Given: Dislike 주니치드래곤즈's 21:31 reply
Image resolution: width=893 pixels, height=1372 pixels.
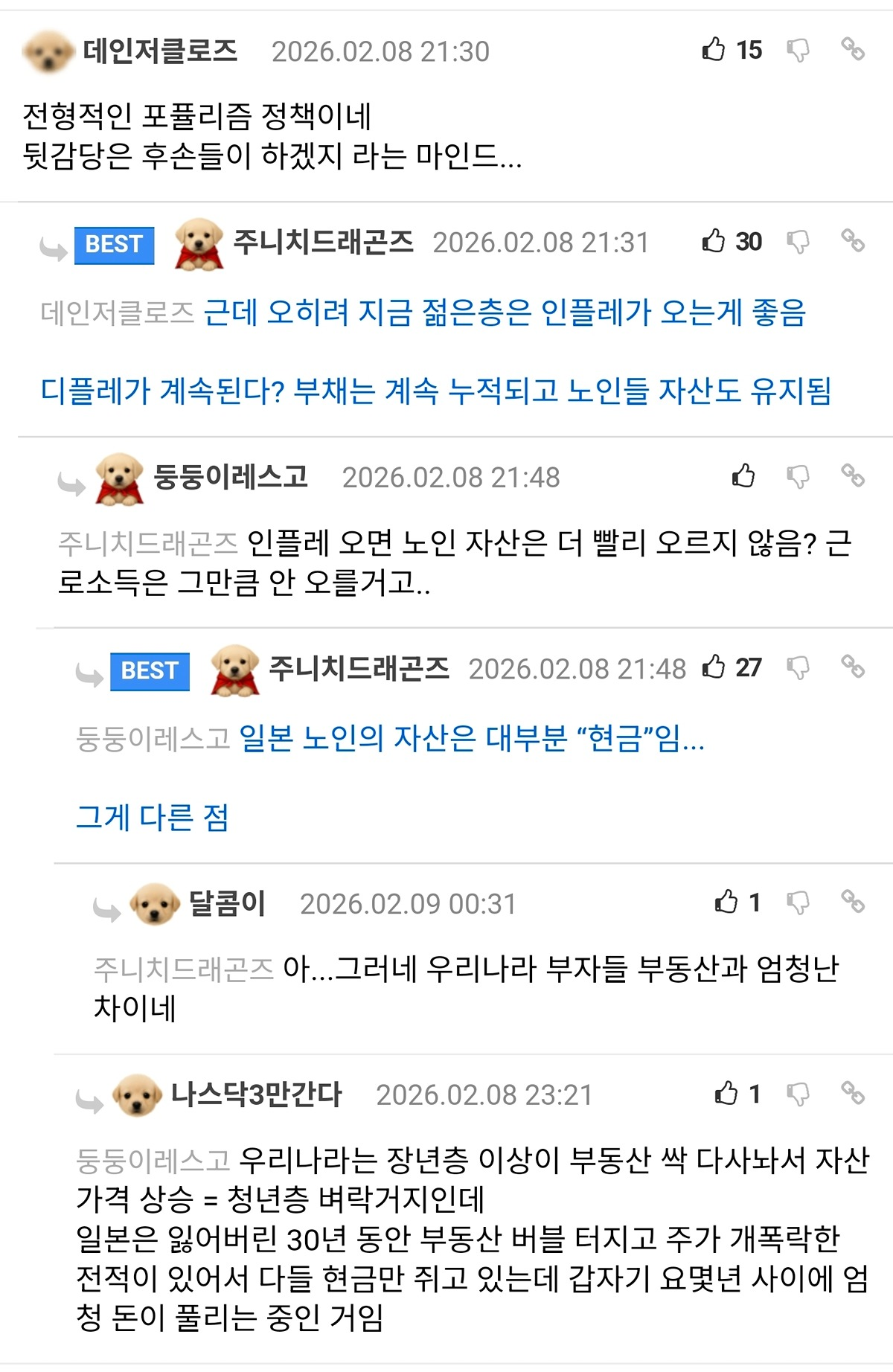Looking at the screenshot, I should [x=798, y=242].
